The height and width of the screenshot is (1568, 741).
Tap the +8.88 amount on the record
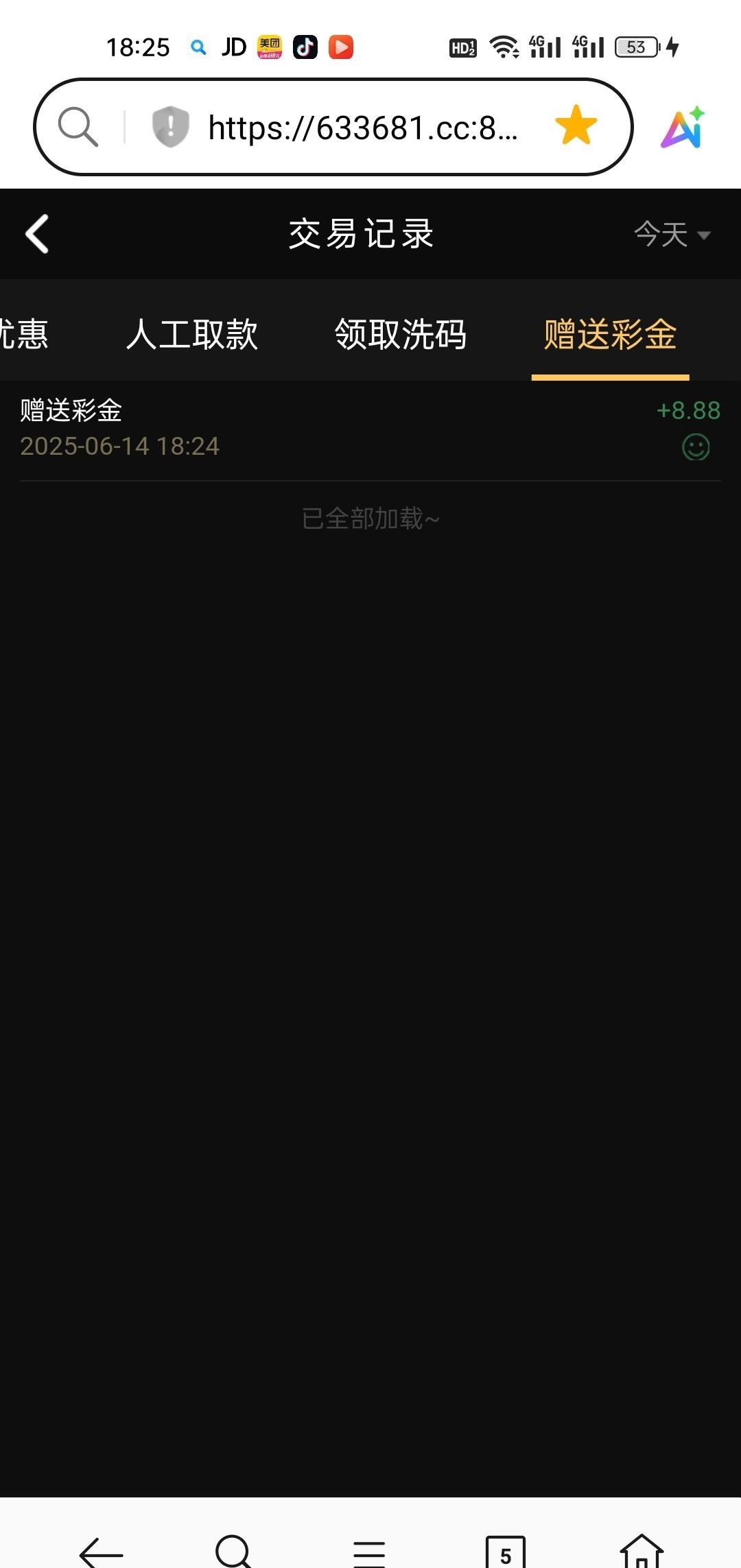coord(688,412)
